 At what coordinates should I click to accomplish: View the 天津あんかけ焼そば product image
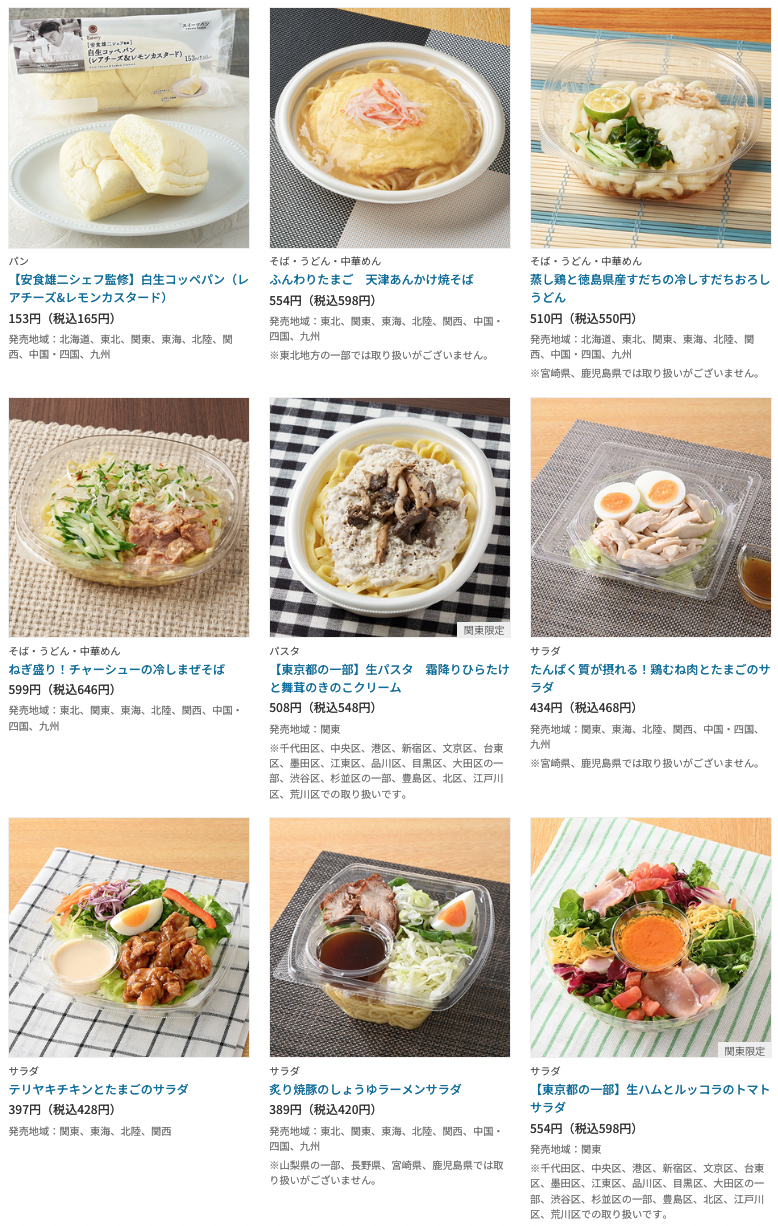389,128
